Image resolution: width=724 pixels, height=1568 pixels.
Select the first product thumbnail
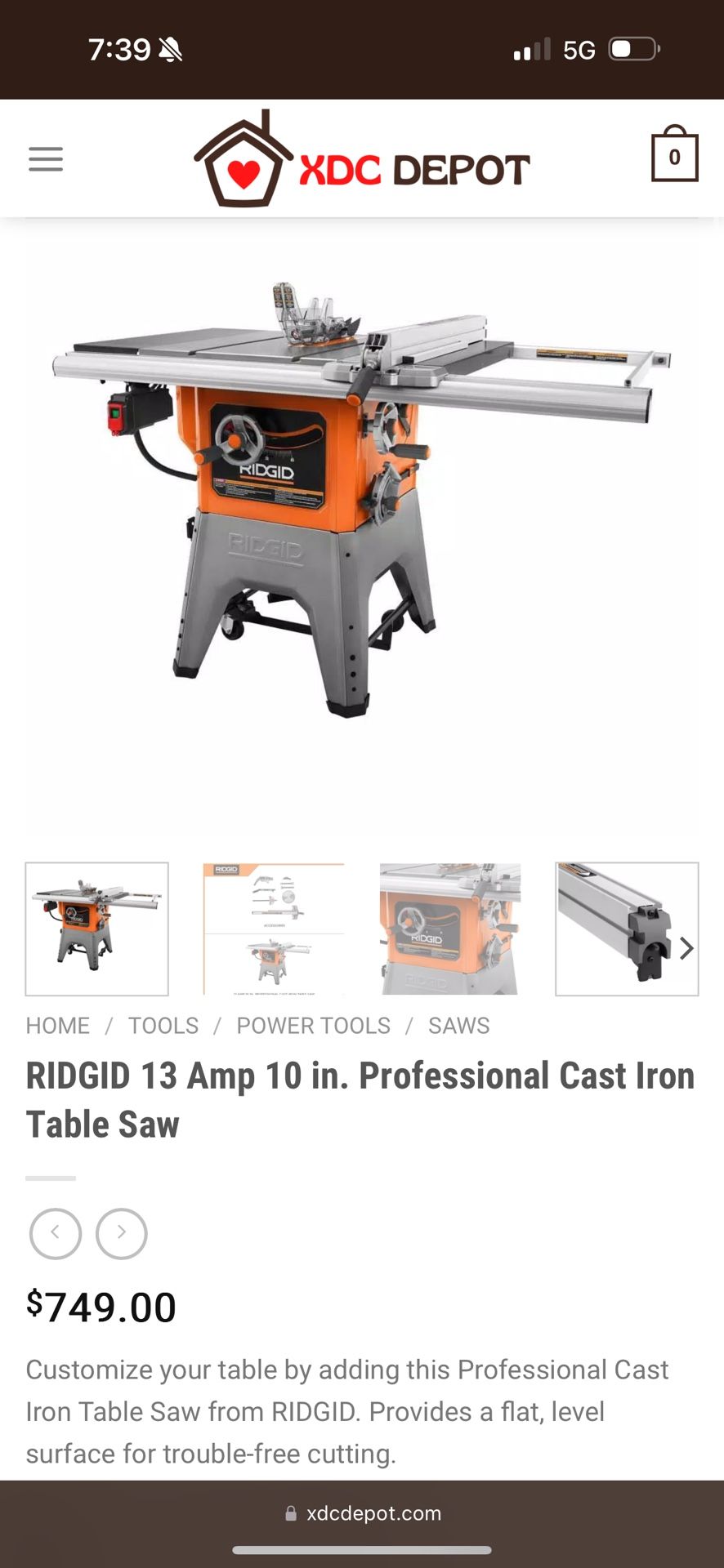click(97, 929)
